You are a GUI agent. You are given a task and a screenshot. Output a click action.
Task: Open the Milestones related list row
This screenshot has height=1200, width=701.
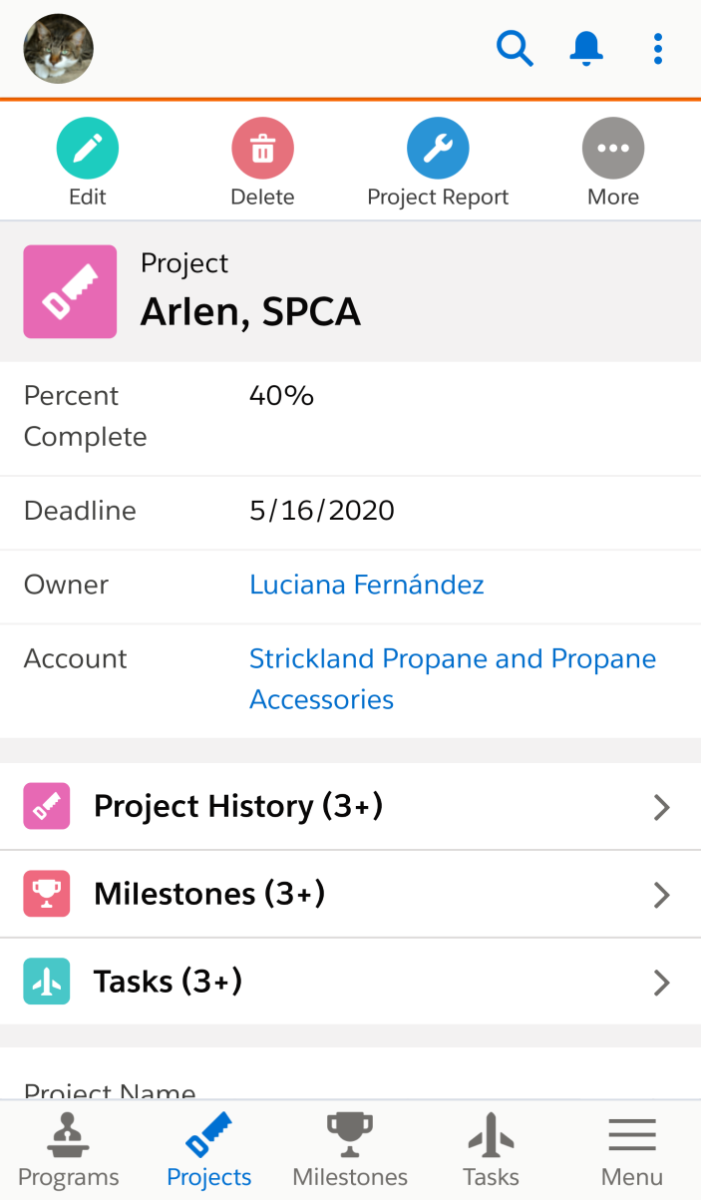pos(350,894)
